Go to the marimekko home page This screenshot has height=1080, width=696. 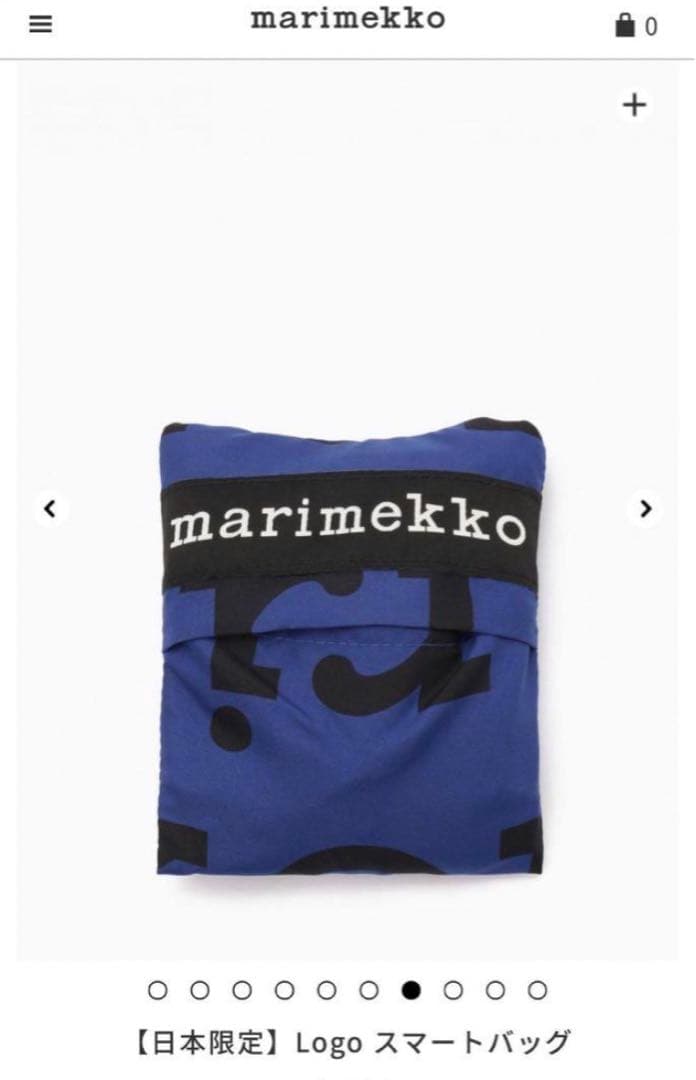(x=347, y=20)
